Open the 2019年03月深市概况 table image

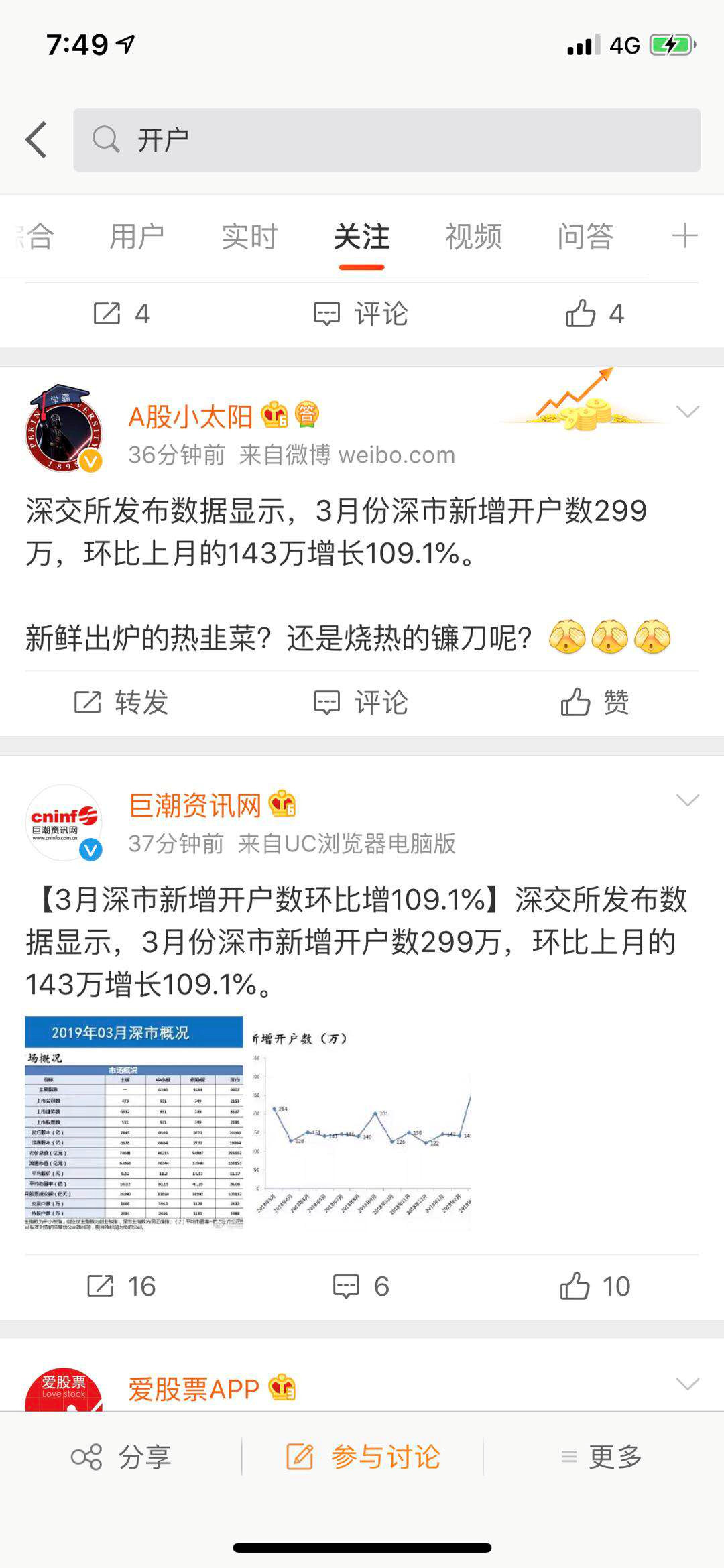click(x=134, y=1124)
